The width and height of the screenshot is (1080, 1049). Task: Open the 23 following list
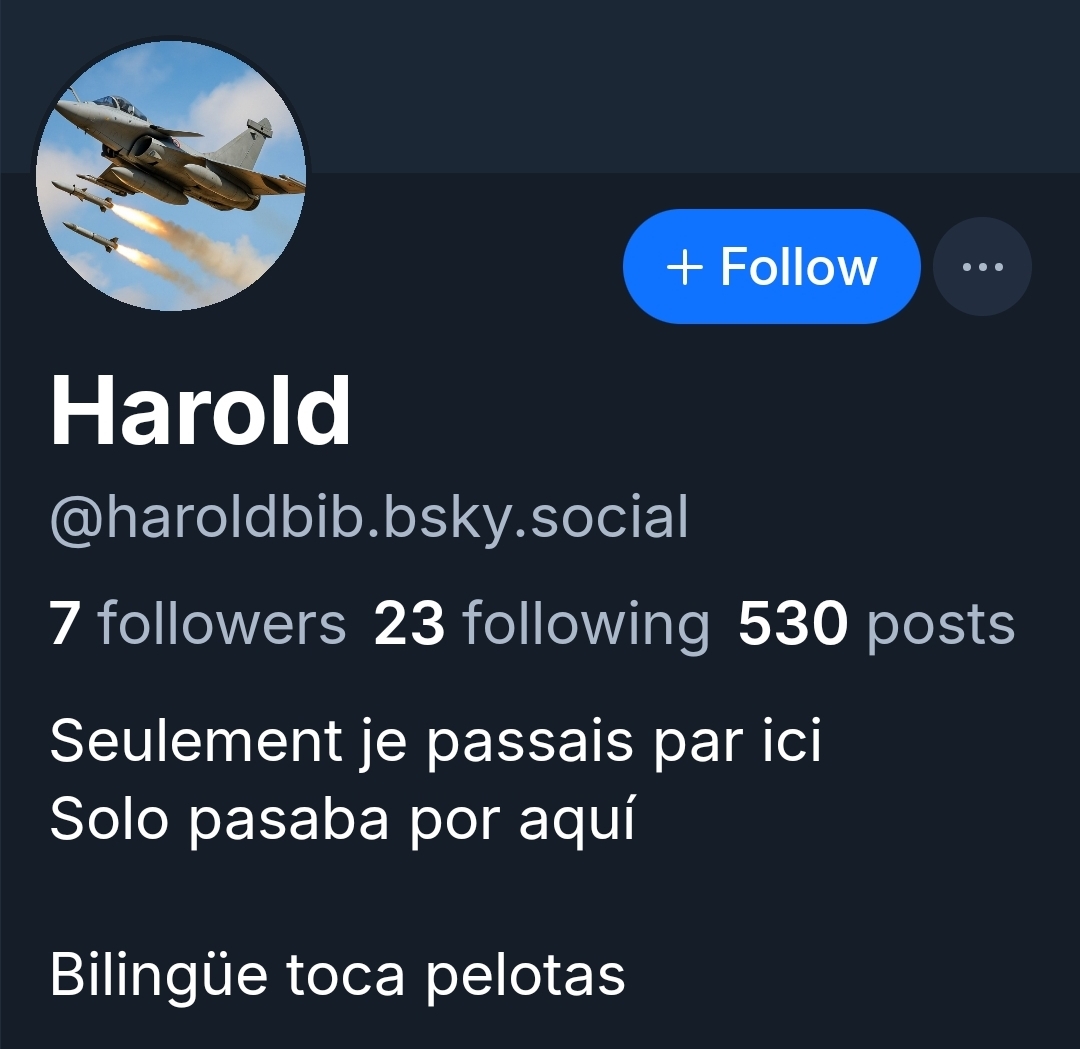tap(541, 624)
